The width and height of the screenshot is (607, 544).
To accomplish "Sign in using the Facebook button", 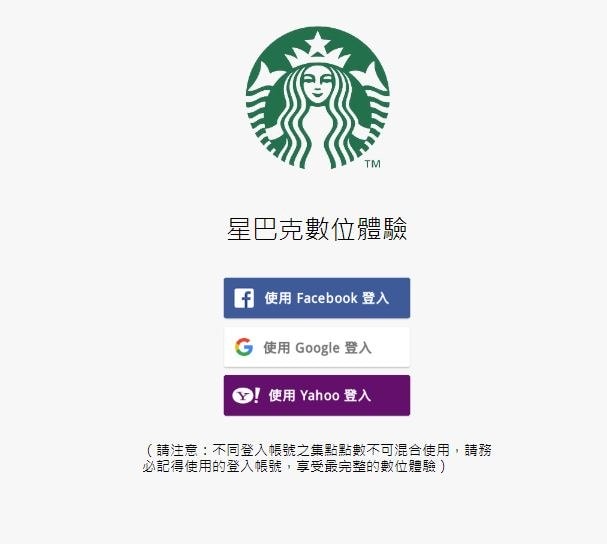I will 316,298.
